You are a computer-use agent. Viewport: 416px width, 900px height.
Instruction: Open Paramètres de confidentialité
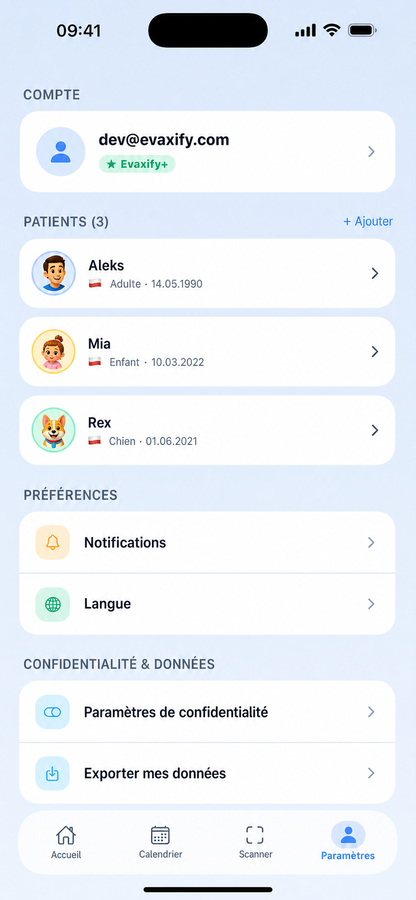207,712
